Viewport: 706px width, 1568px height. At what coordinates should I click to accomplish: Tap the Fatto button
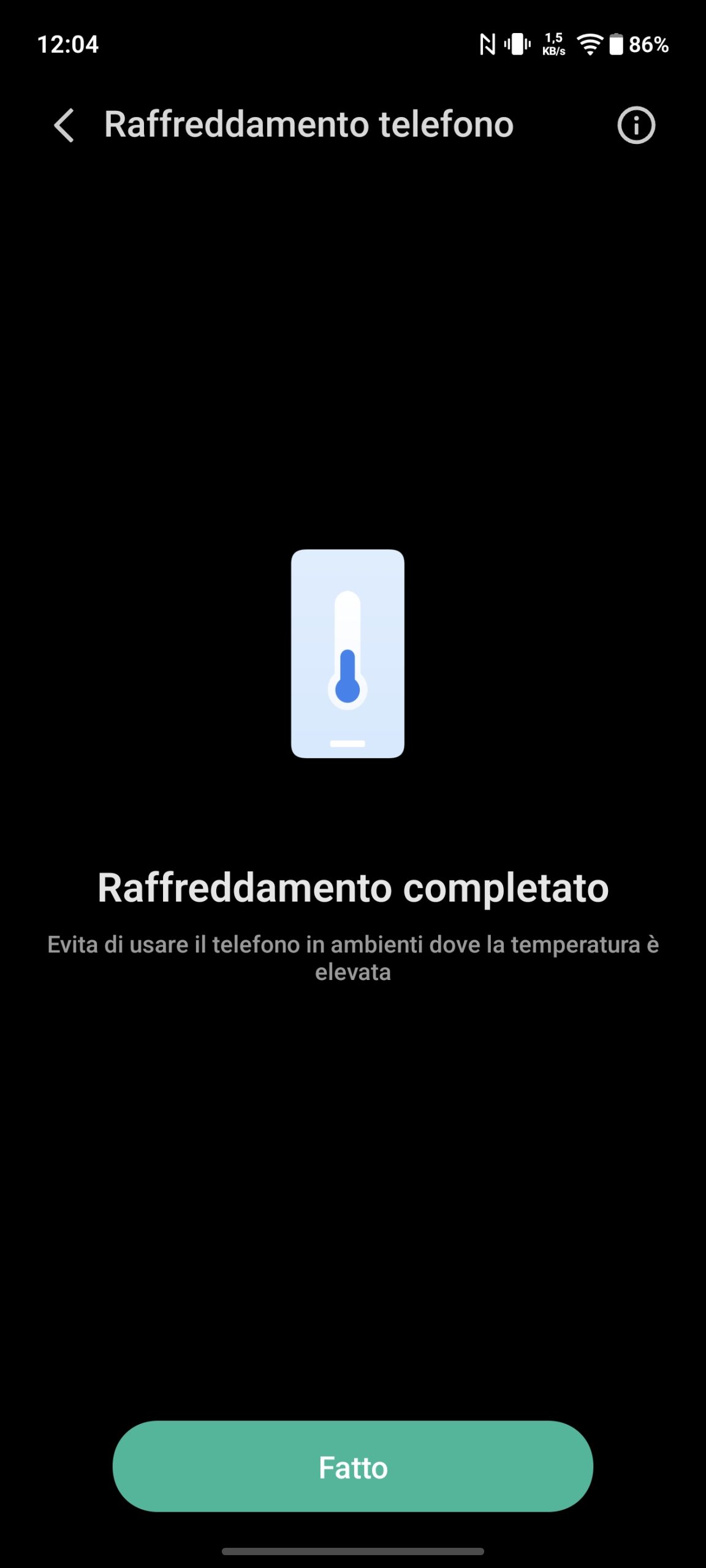[353, 1467]
